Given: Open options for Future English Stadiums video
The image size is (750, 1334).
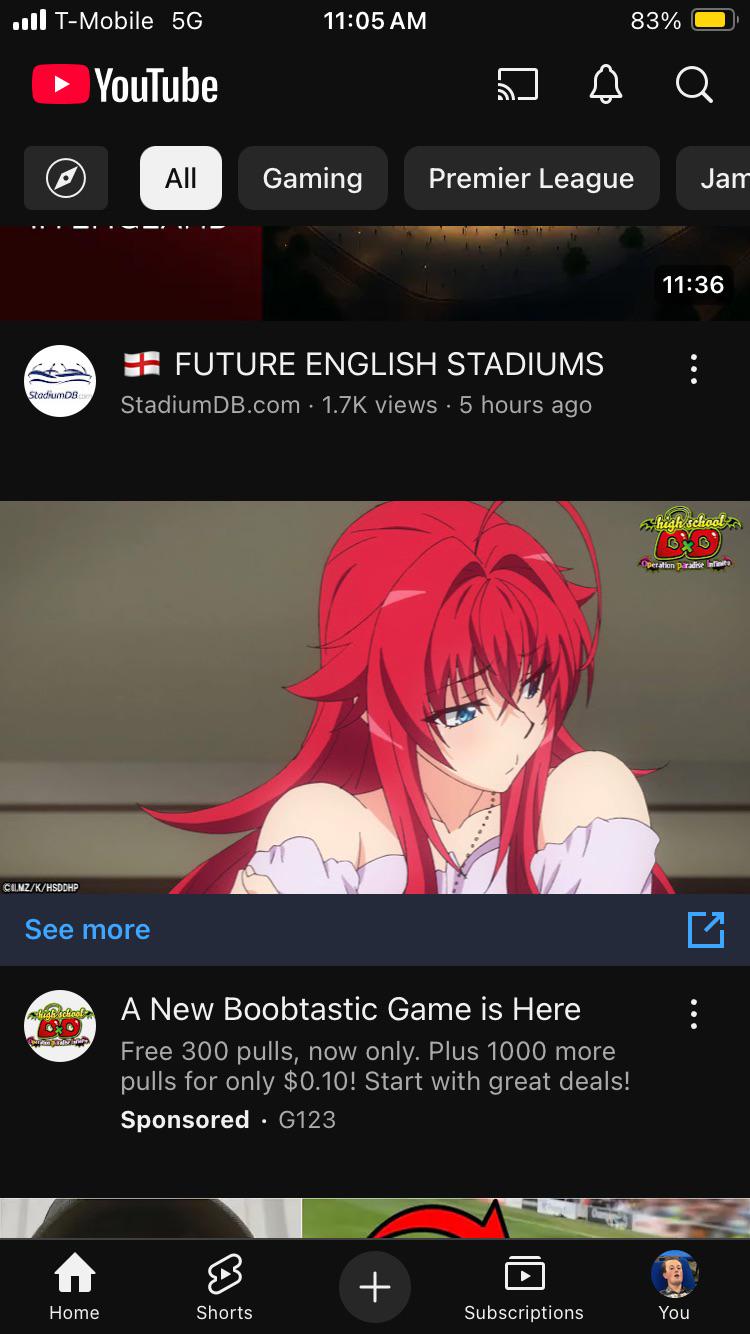Looking at the screenshot, I should pos(693,370).
